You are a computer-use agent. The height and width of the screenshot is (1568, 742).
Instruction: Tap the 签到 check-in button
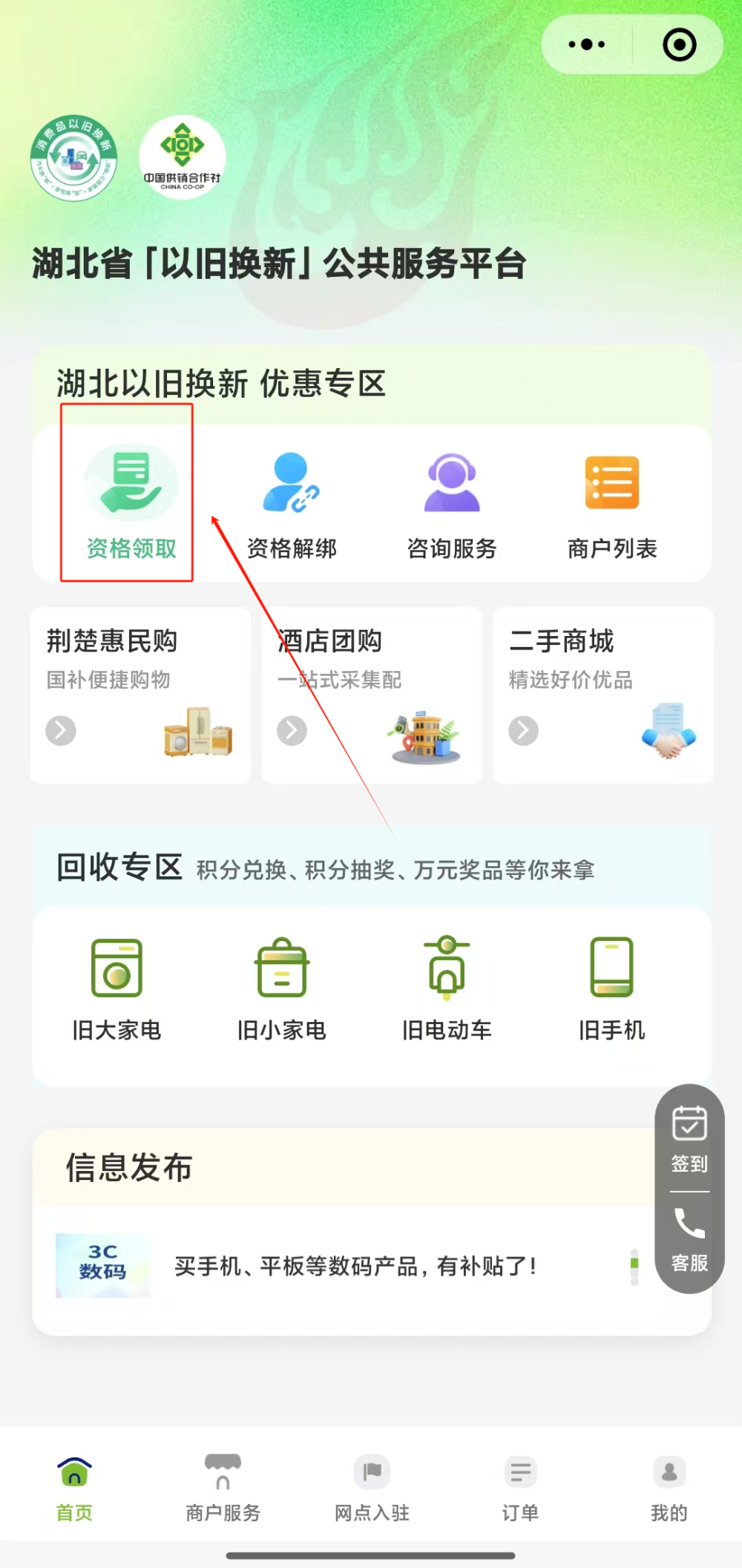pyautogui.click(x=689, y=1139)
